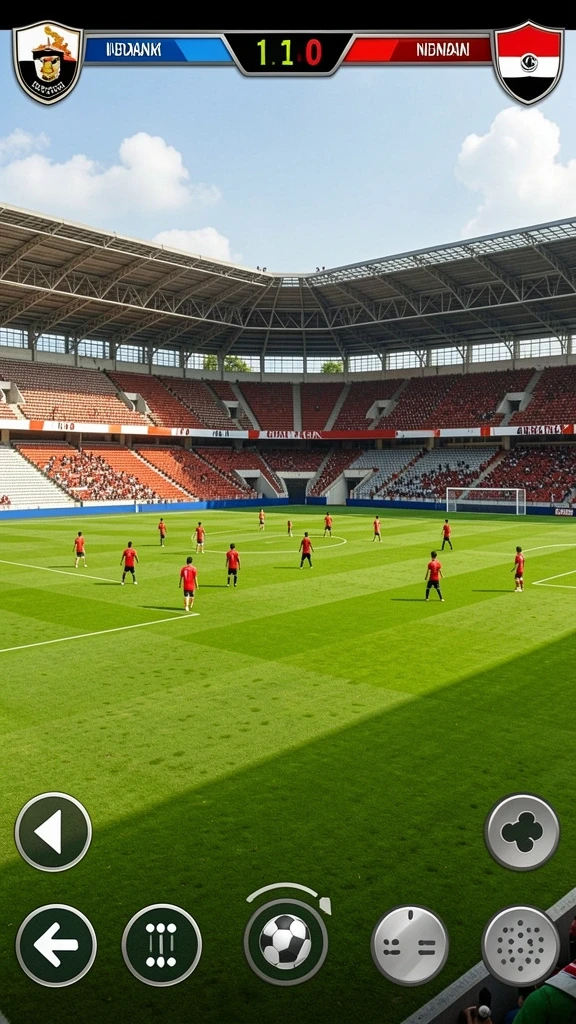
Task: Kick using the soccer ball button
Action: (x=285, y=941)
